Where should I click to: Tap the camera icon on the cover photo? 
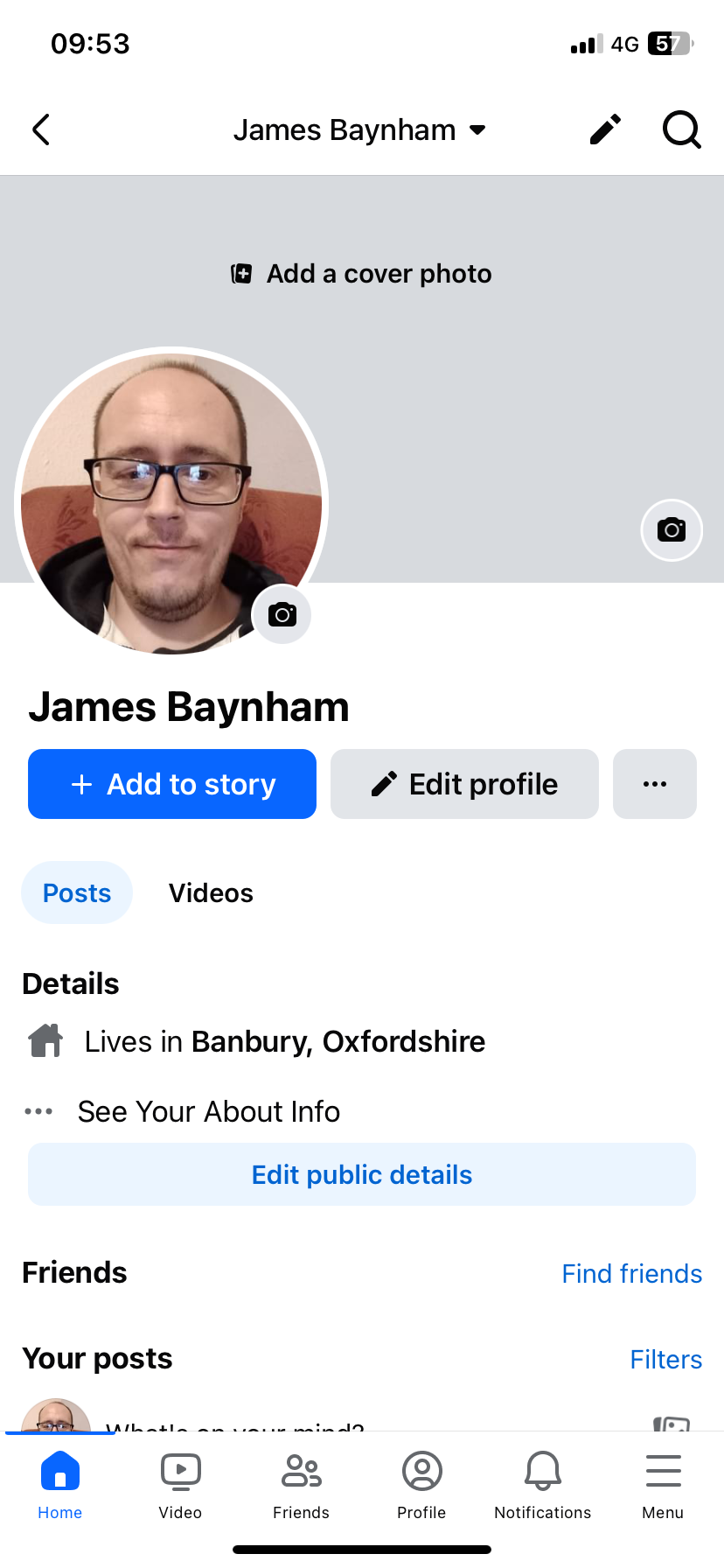click(672, 529)
